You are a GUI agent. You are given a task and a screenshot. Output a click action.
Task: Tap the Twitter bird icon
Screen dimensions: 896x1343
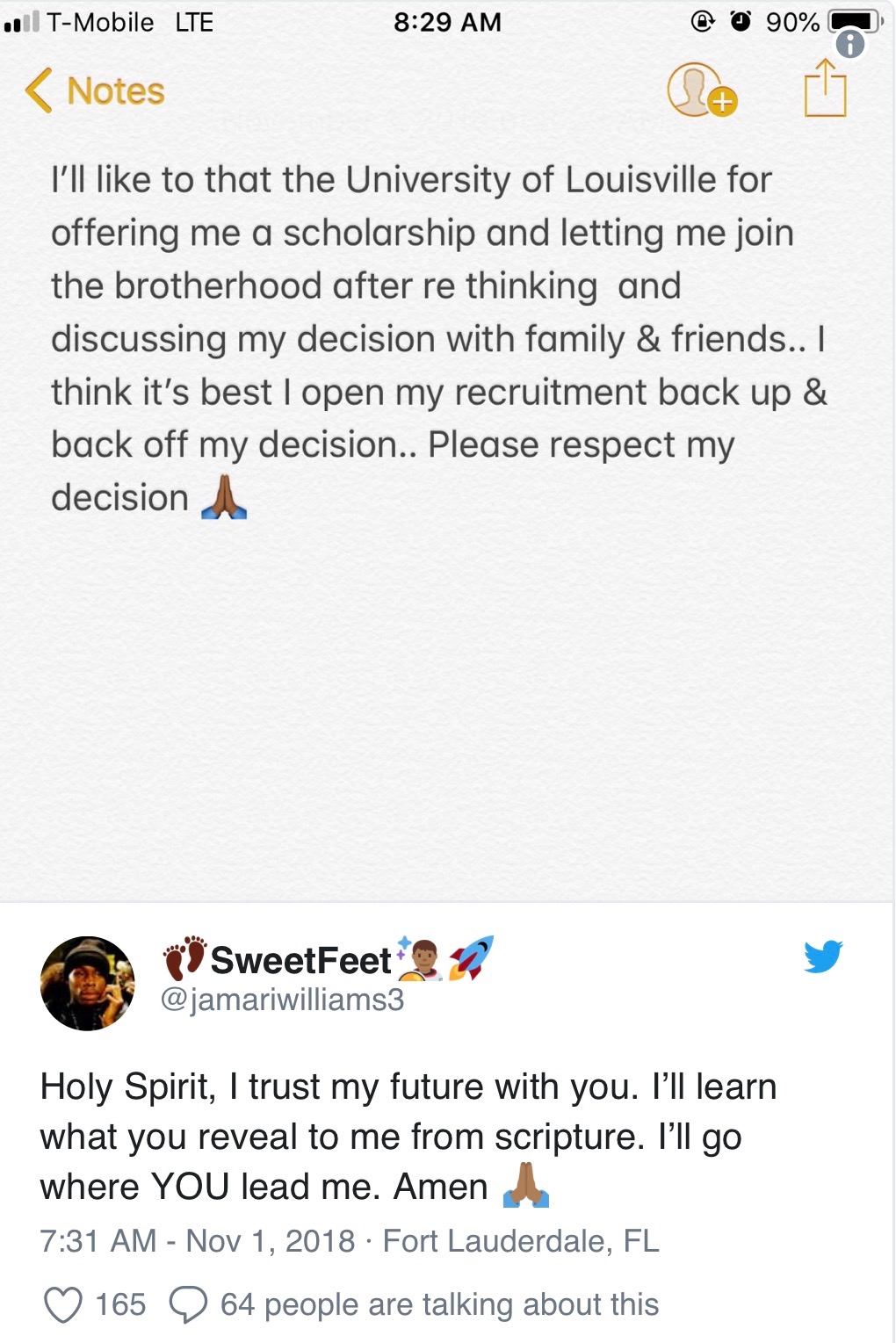823,957
